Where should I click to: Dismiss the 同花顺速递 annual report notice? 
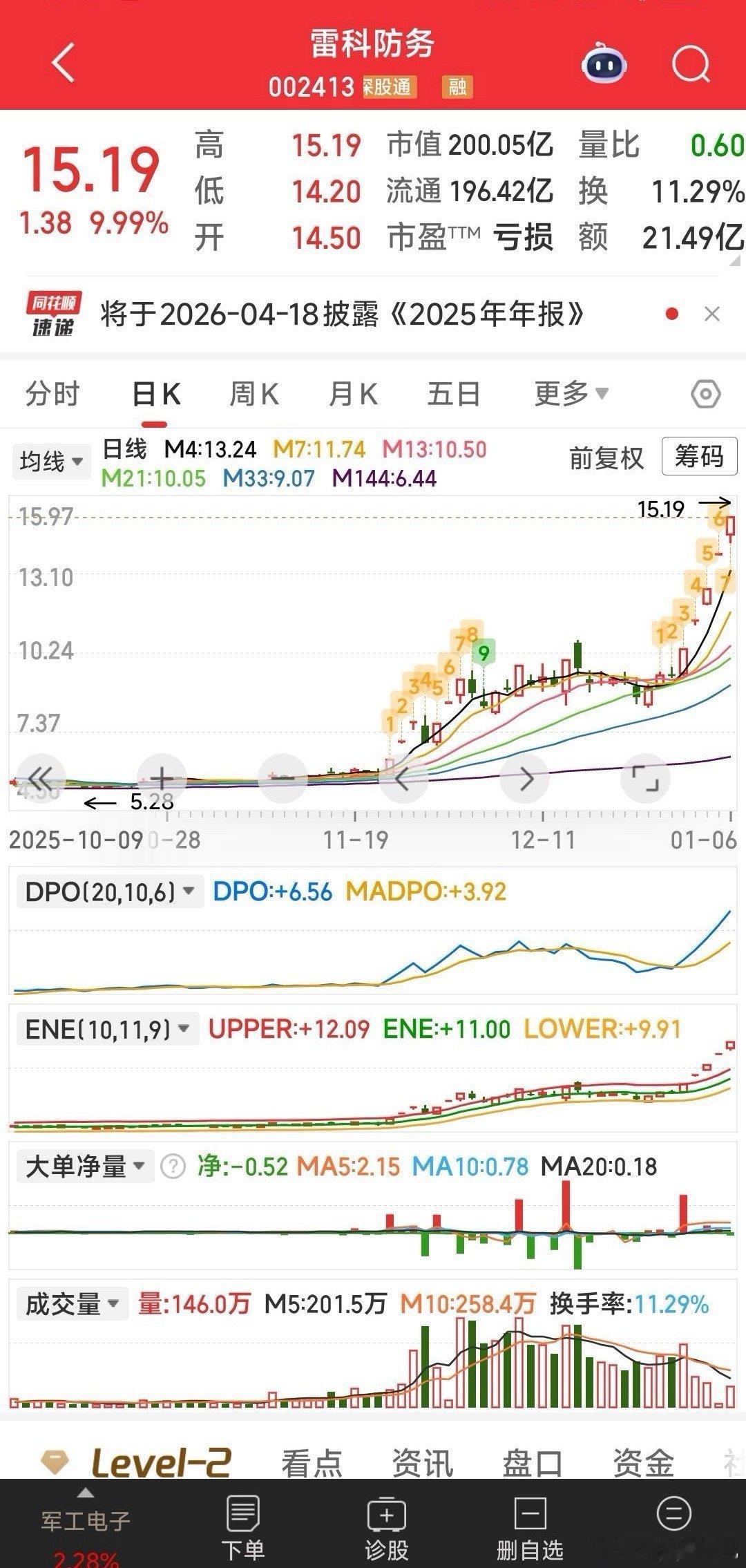coord(712,314)
